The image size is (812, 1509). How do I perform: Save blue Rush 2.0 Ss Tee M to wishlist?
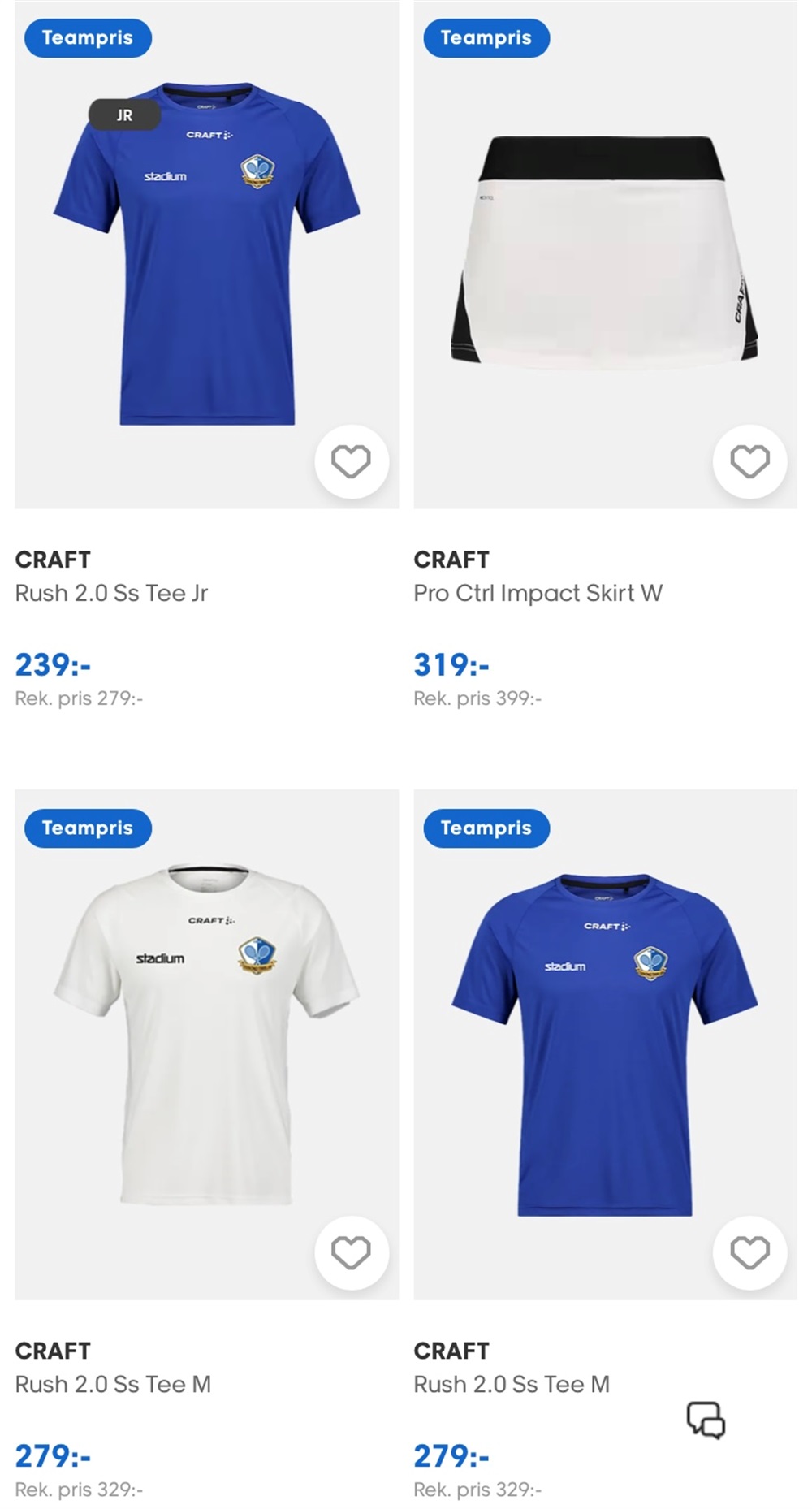[749, 1252]
